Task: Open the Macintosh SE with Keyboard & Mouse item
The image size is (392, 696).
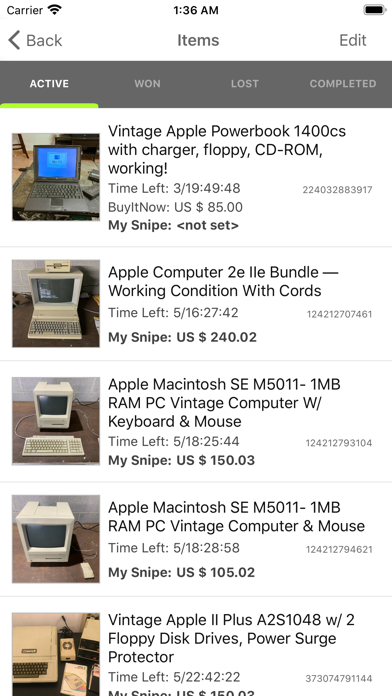Action: (196, 421)
